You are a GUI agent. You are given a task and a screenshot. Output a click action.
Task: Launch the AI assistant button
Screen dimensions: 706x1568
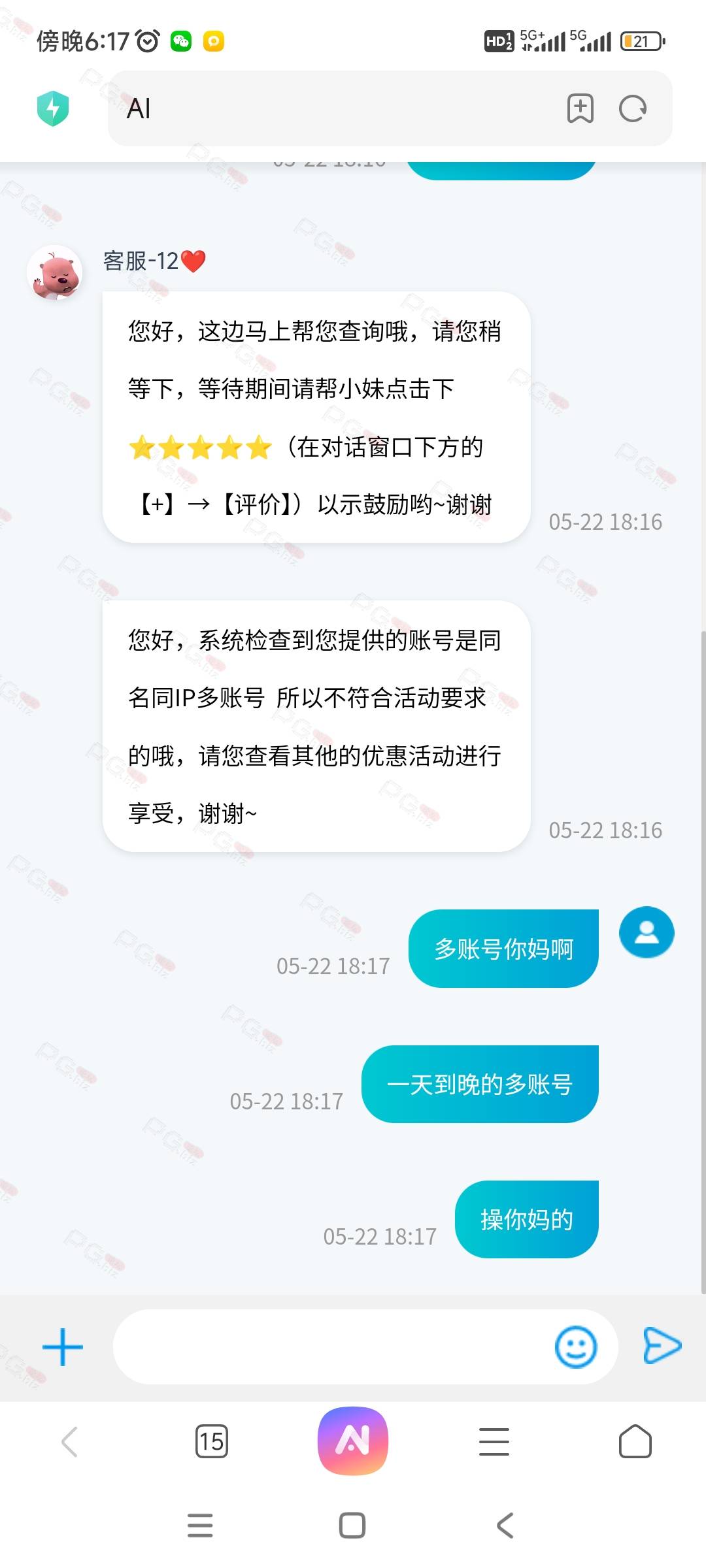coord(353,1441)
